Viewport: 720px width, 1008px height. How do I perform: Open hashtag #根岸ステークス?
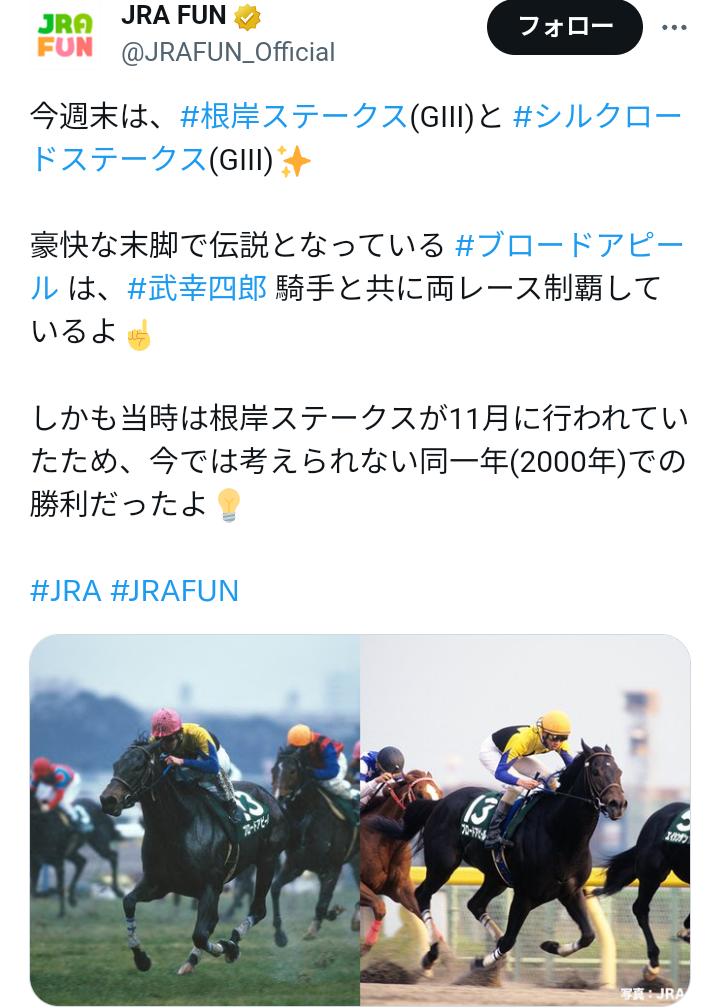[294, 117]
